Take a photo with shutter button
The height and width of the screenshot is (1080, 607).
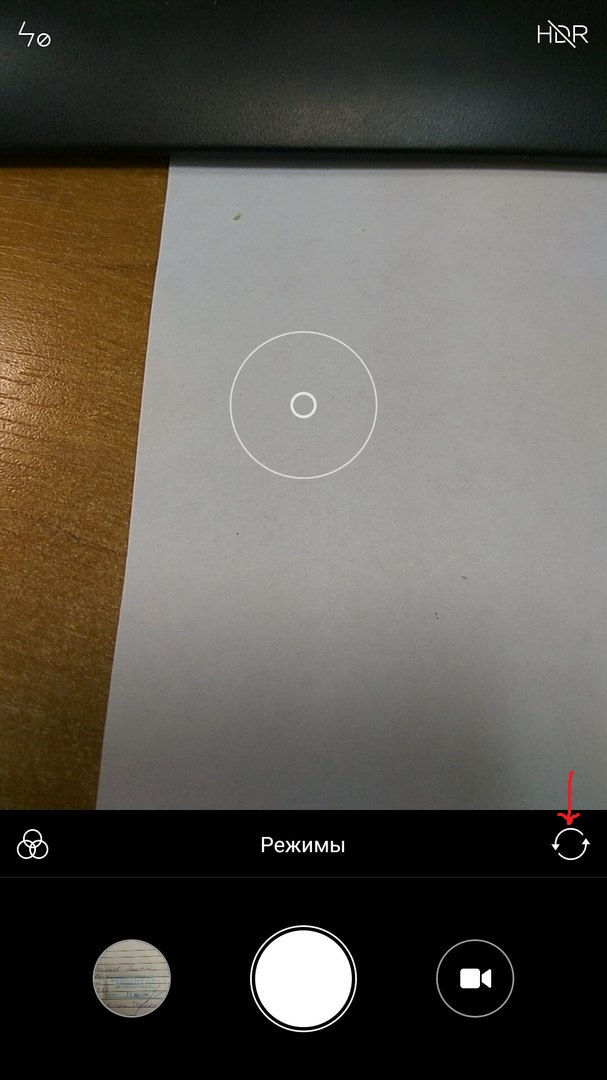[303, 978]
